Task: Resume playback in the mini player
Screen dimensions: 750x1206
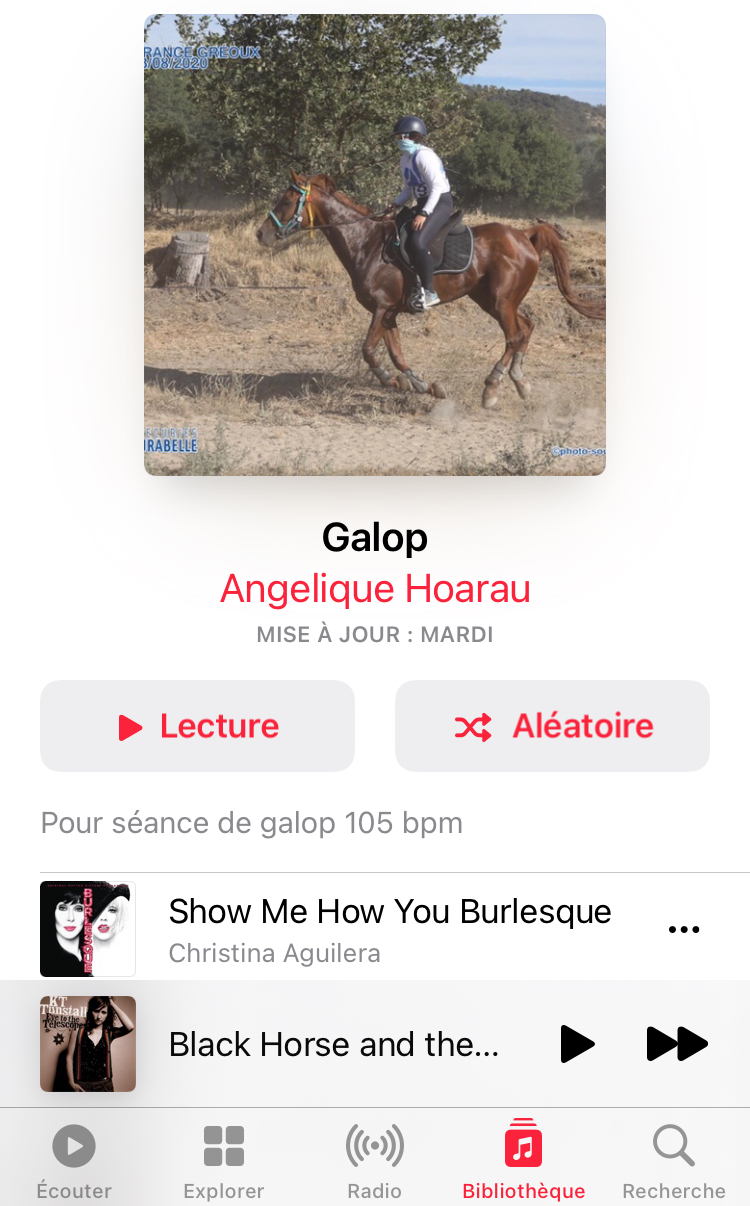Action: tap(577, 1044)
